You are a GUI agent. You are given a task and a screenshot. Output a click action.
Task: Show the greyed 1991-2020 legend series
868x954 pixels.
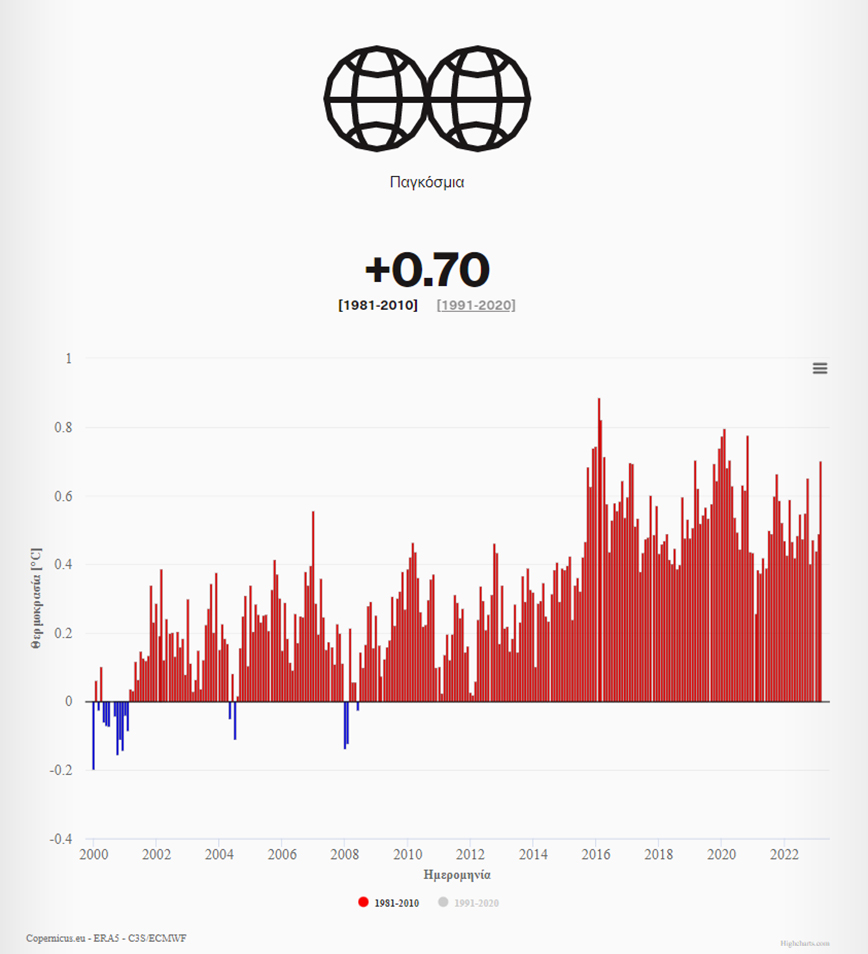(469, 903)
